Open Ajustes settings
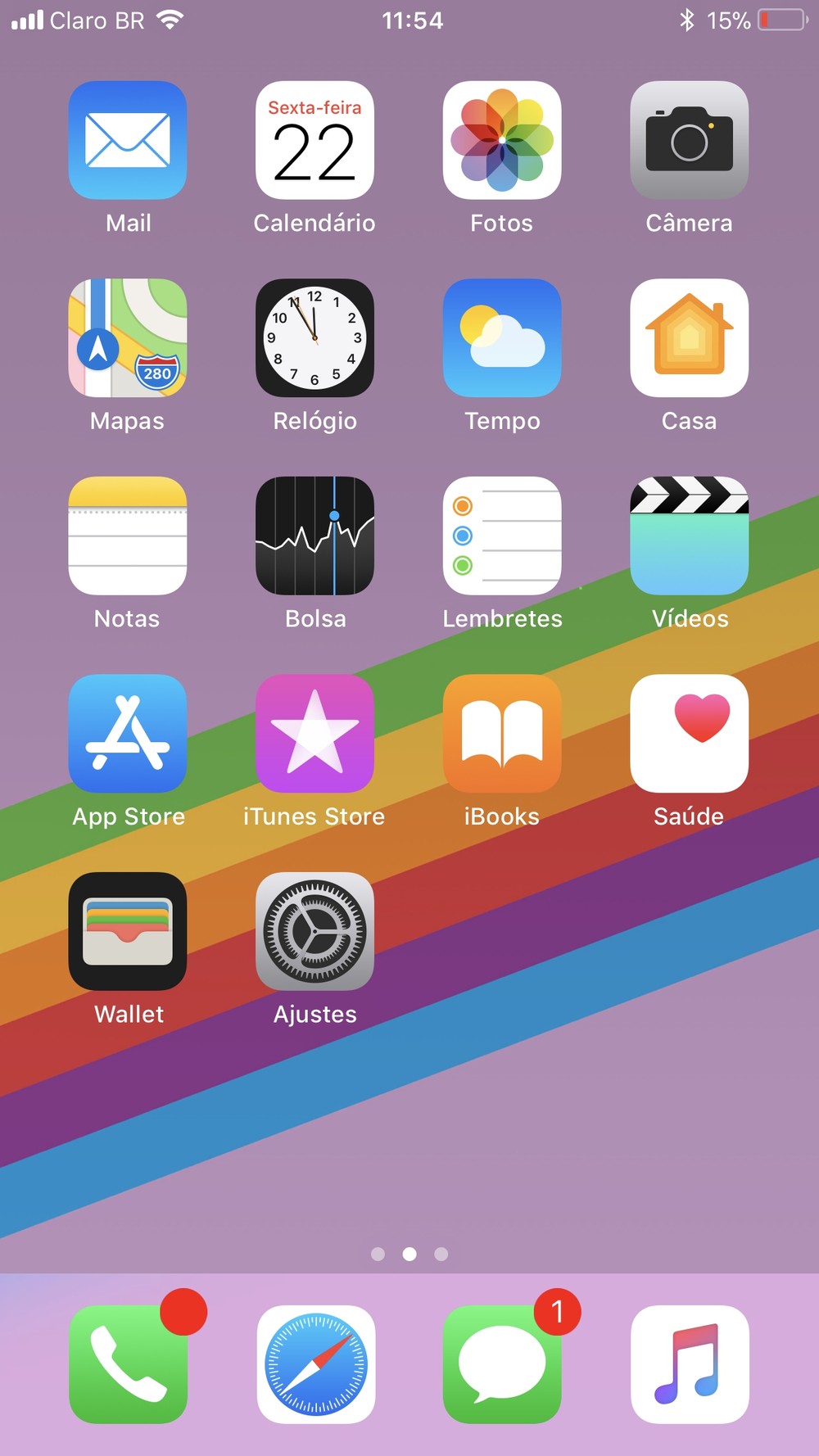 point(314,931)
